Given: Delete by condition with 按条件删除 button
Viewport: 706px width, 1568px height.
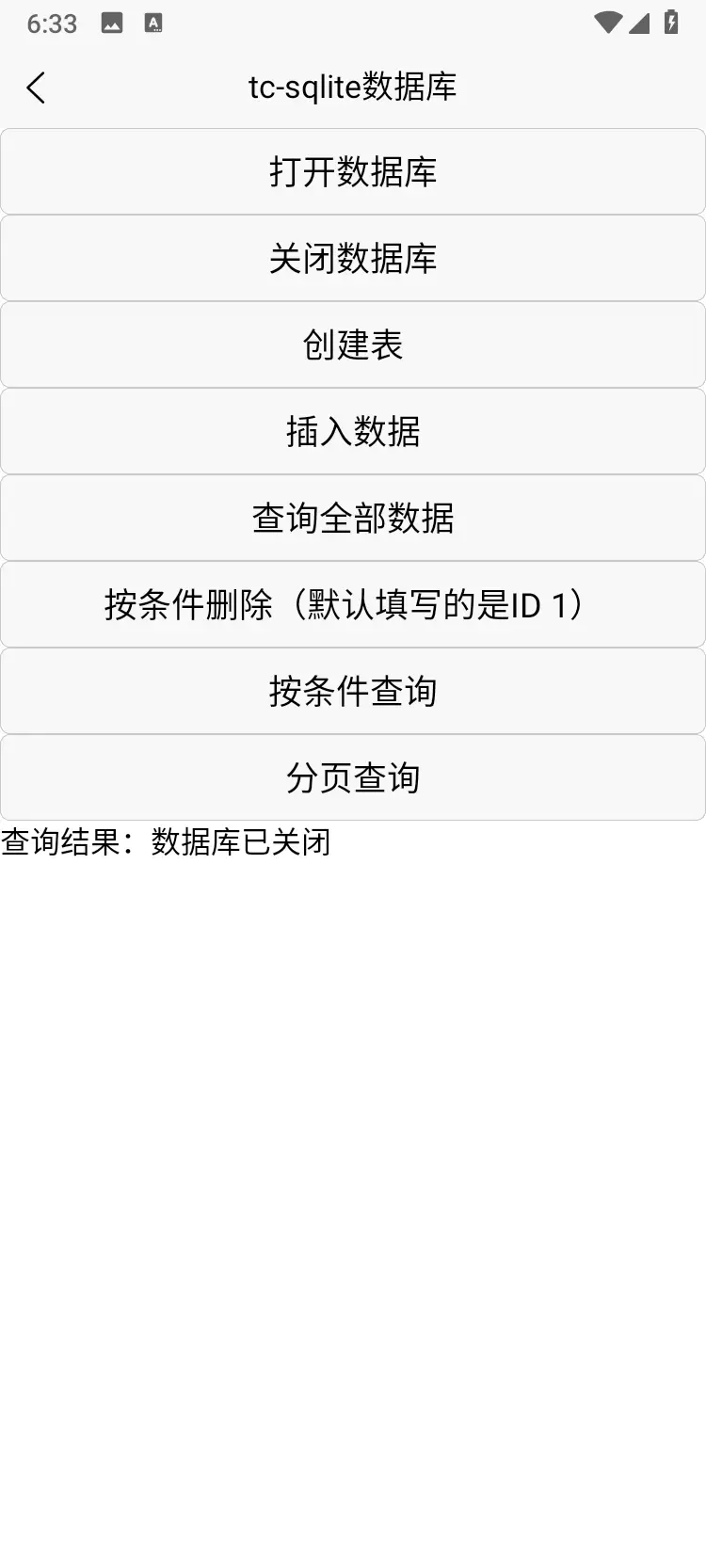Looking at the screenshot, I should (353, 604).
